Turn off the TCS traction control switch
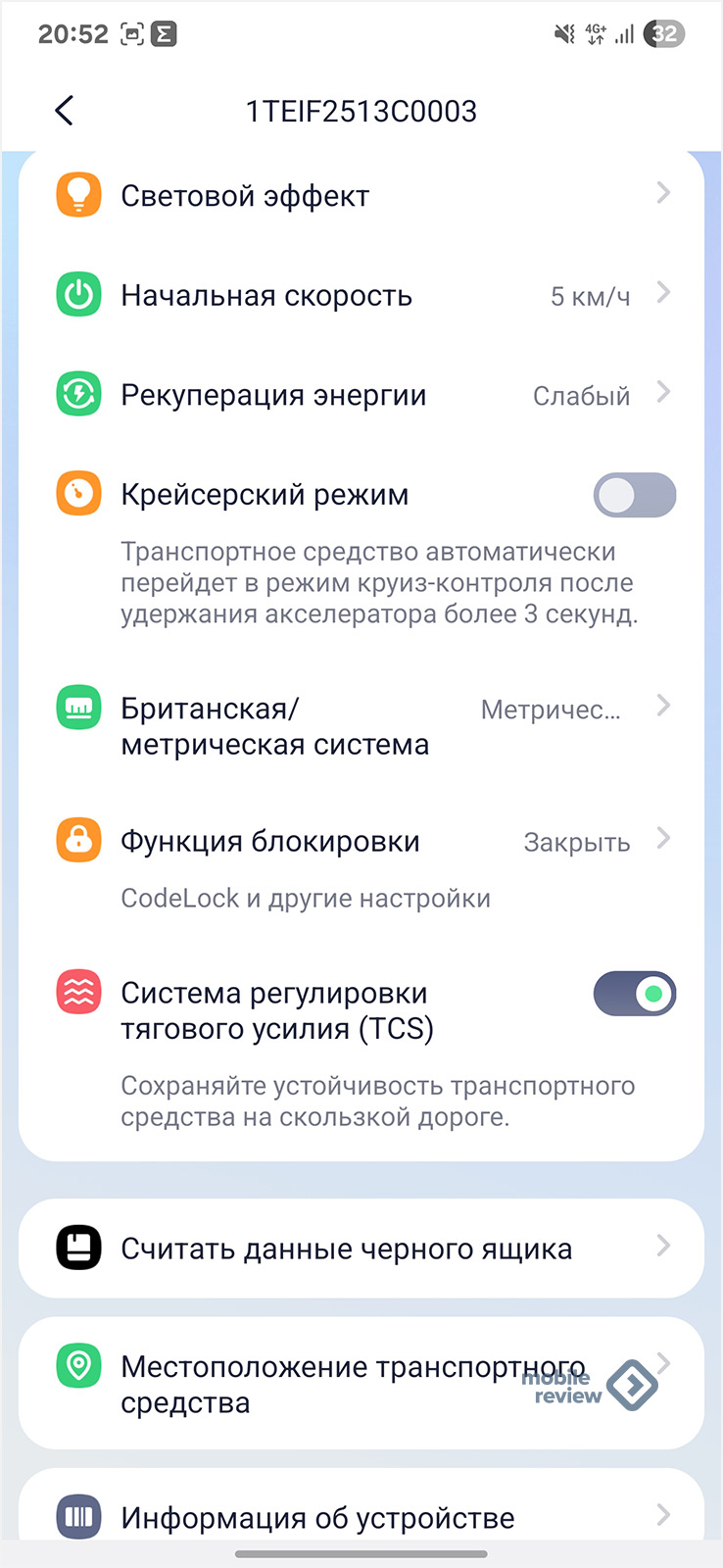The width and height of the screenshot is (723, 1568). pos(635,994)
